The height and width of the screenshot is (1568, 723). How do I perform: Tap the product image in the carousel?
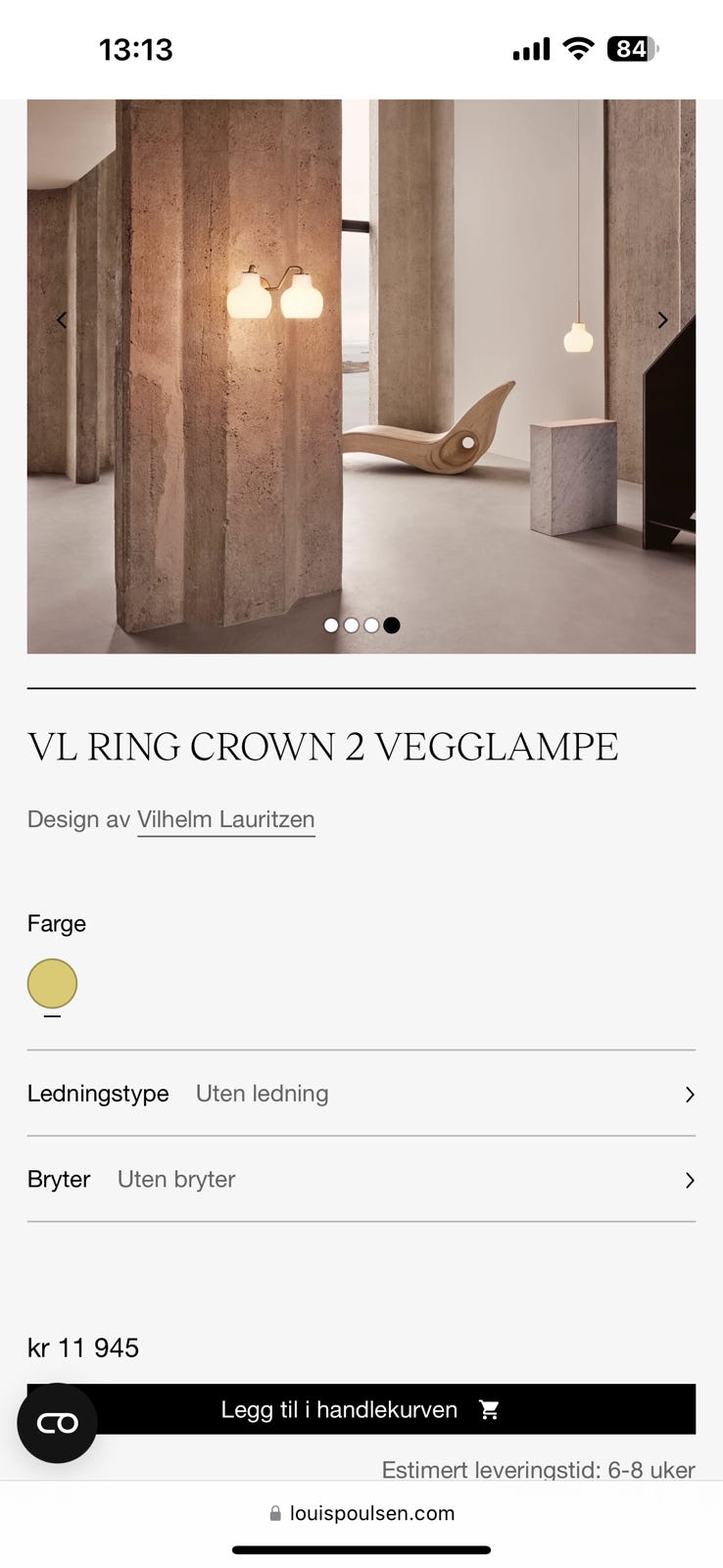[x=361, y=376]
